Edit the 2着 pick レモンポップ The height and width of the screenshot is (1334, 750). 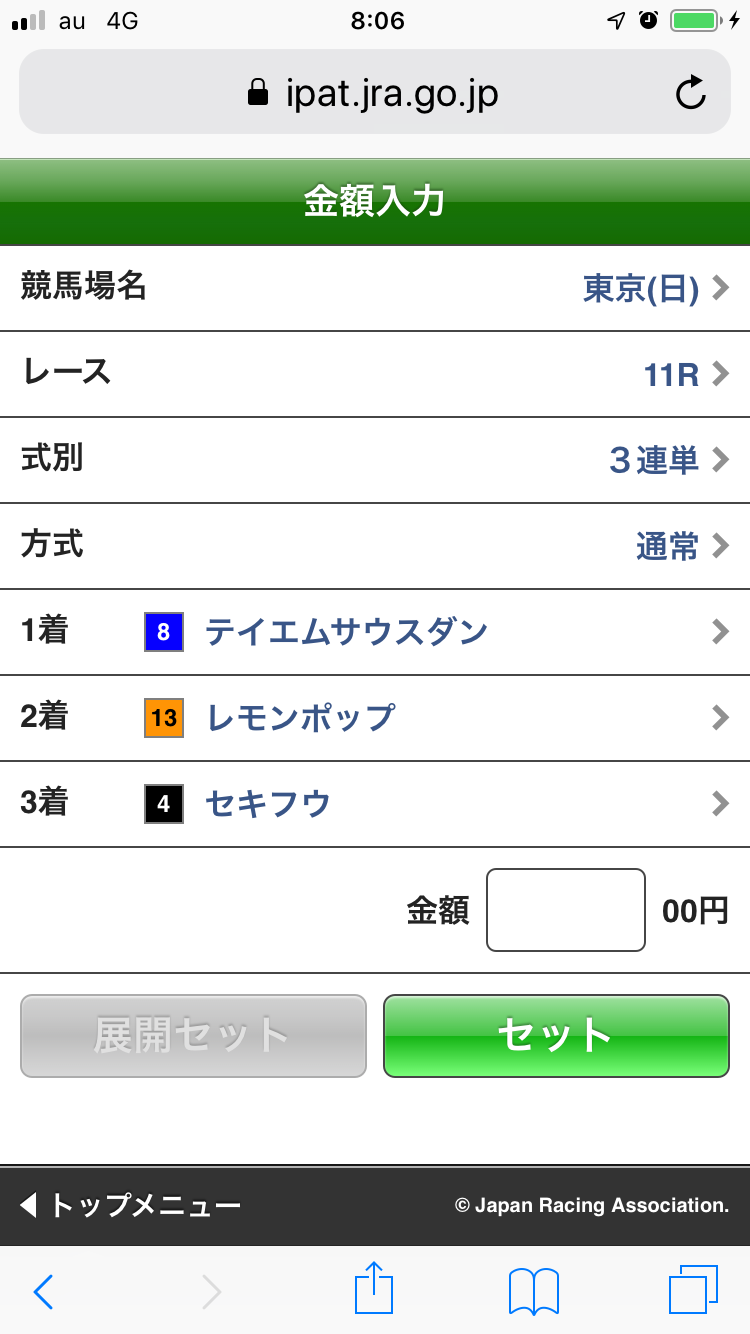[x=375, y=718]
